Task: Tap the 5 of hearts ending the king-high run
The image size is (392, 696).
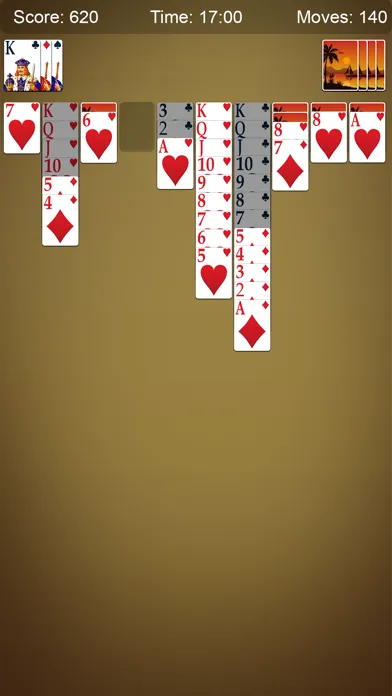Action: pos(214,273)
